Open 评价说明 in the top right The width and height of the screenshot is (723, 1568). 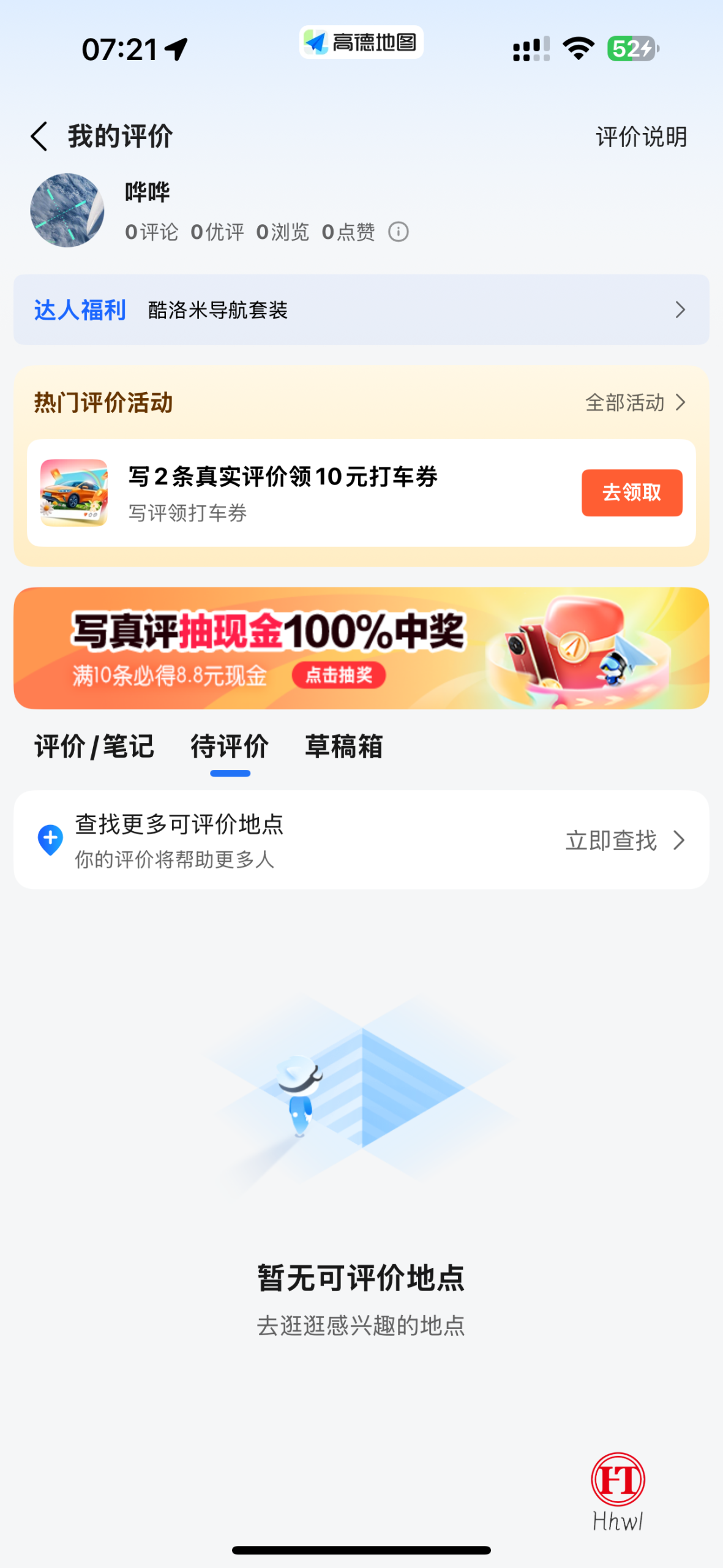640,137
